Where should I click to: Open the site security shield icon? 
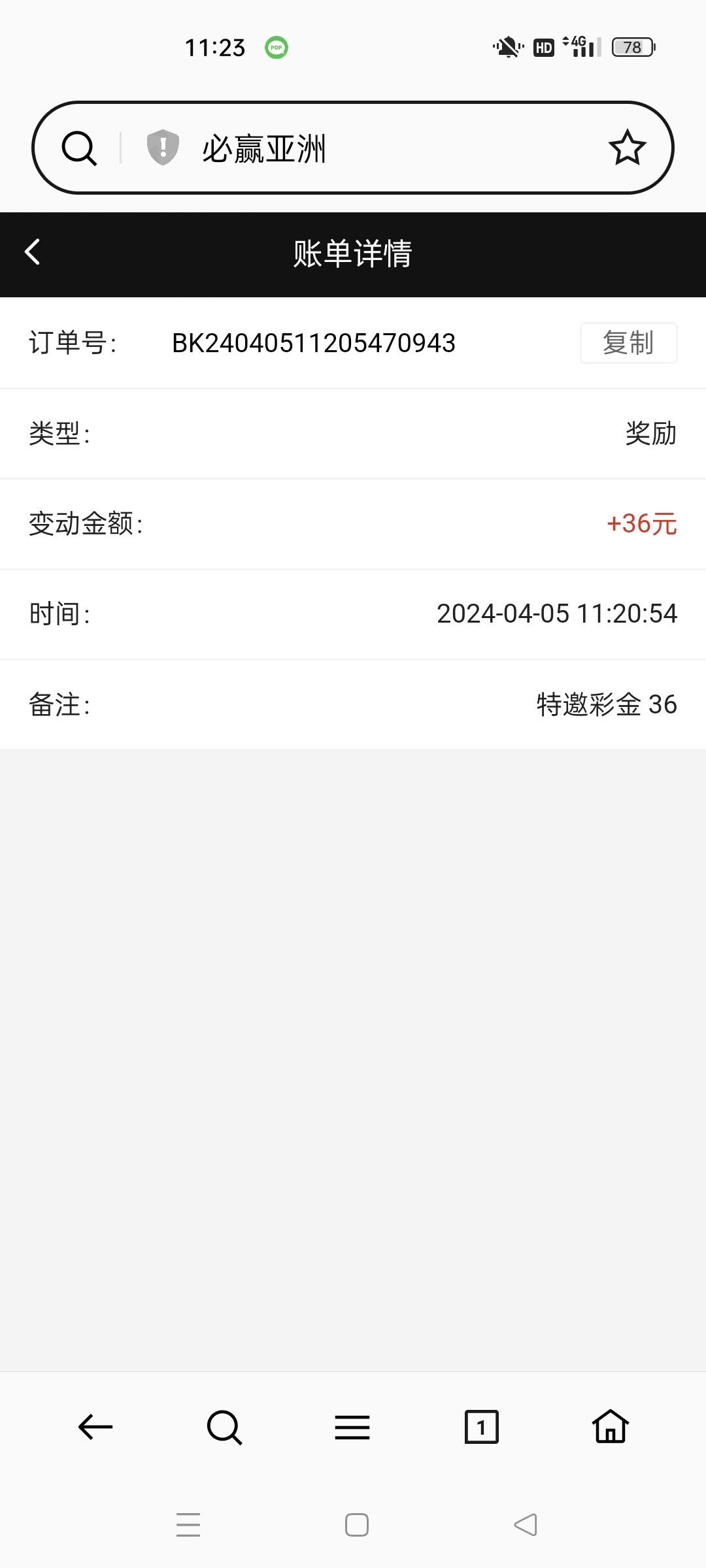[163, 148]
